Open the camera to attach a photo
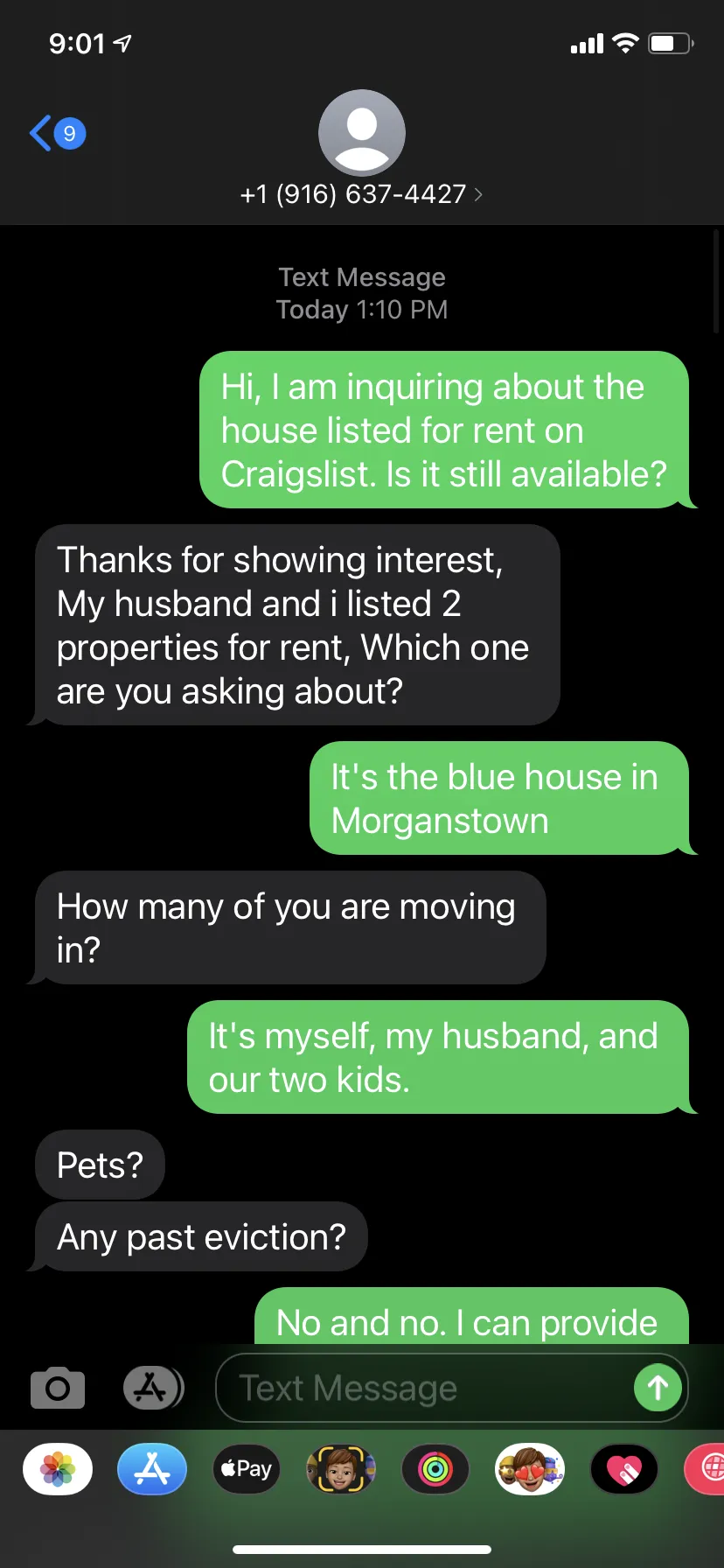724x1568 pixels. pyautogui.click(x=58, y=1388)
